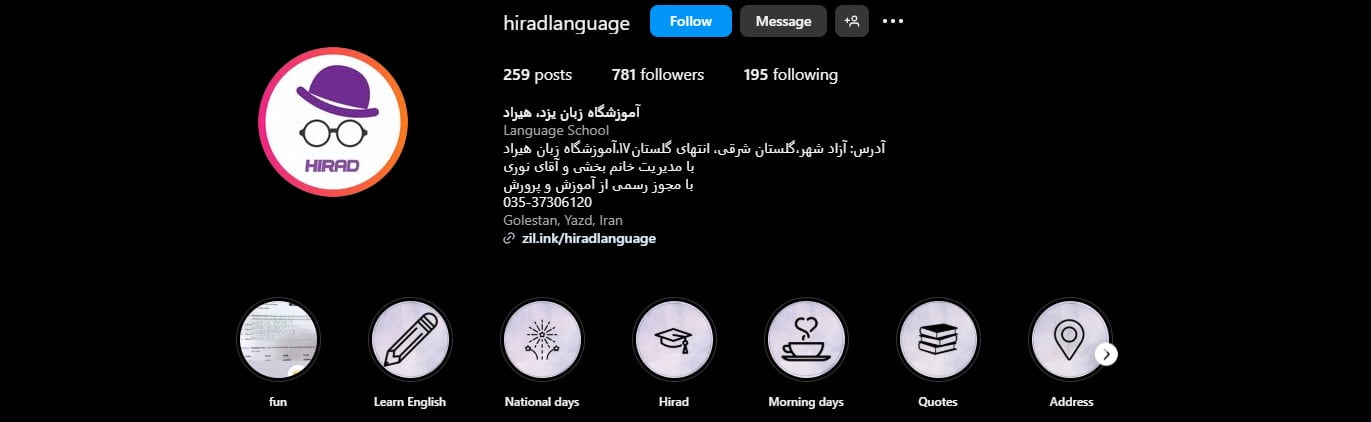
Task: Open the zil.ink/hiradlanguage link
Action: (588, 238)
